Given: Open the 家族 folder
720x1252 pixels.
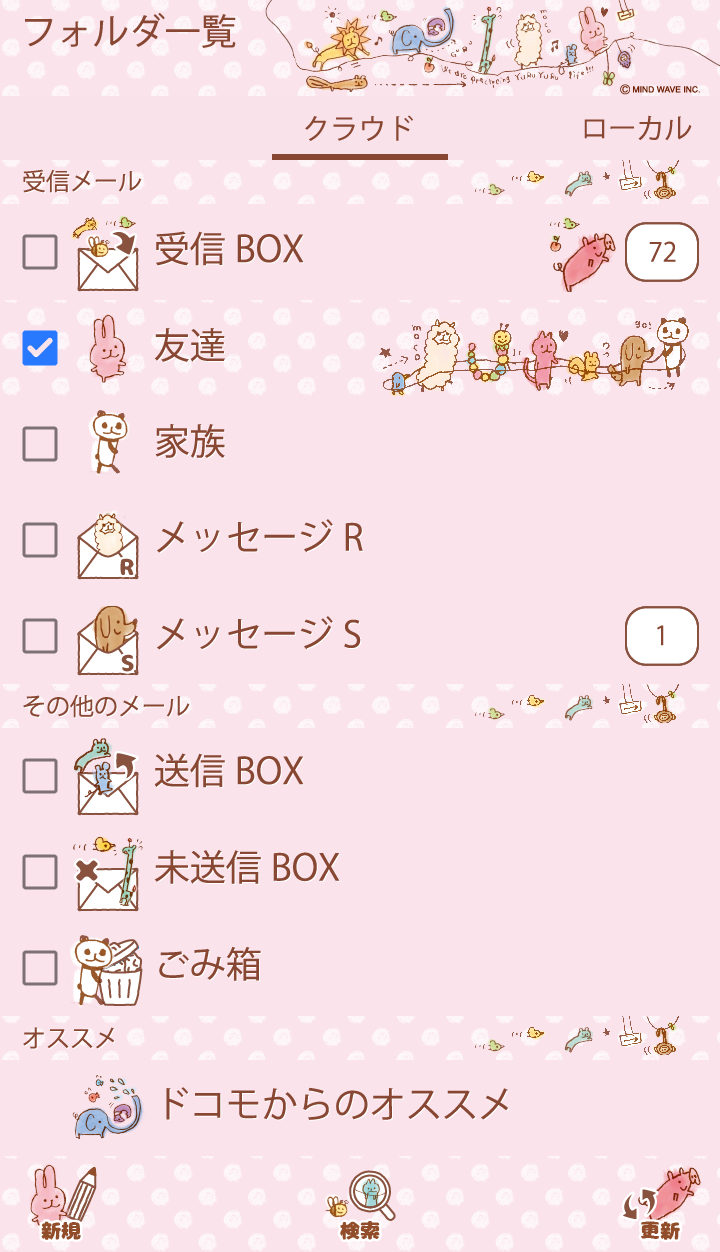Looking at the screenshot, I should pos(190,442).
